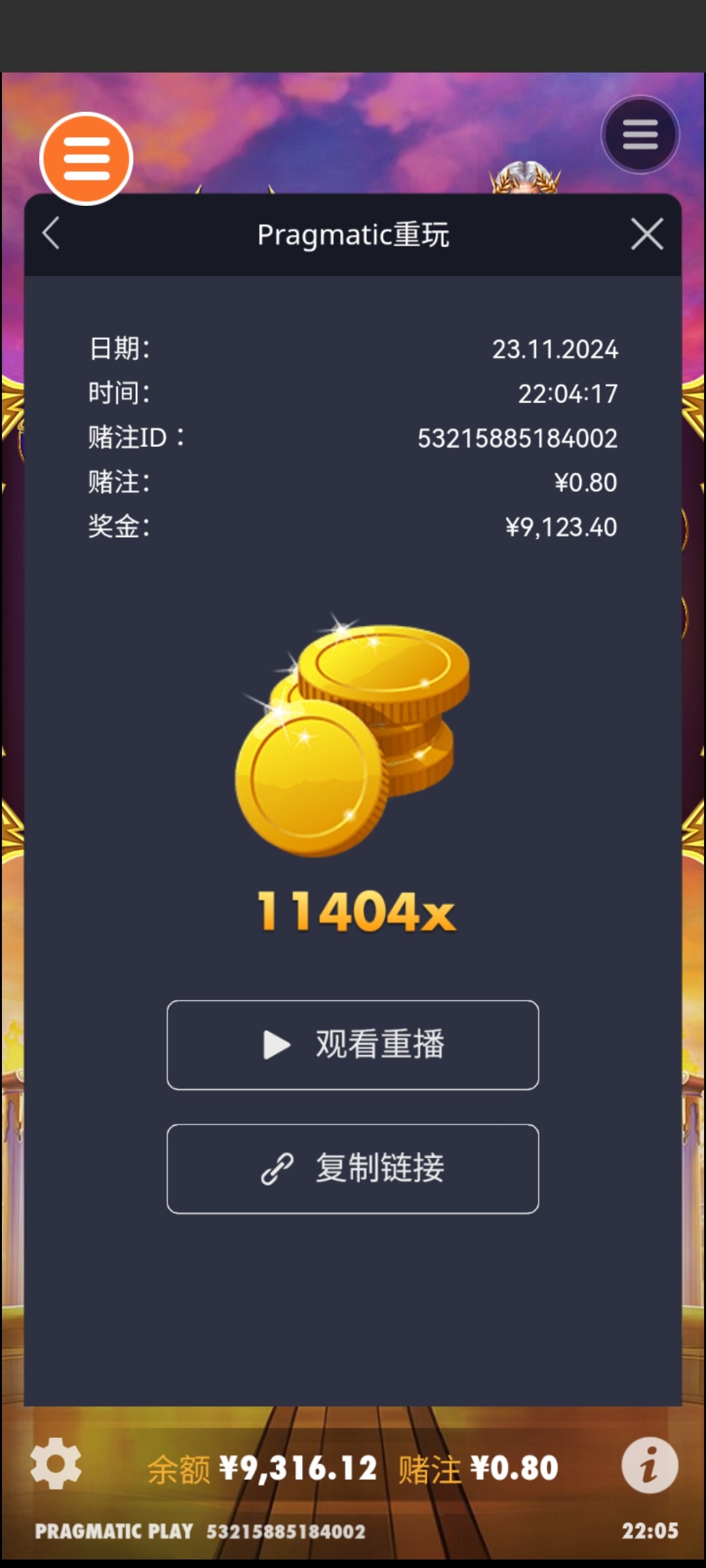Open the orange floating menu button
The height and width of the screenshot is (1568, 706).
pyautogui.click(x=86, y=159)
